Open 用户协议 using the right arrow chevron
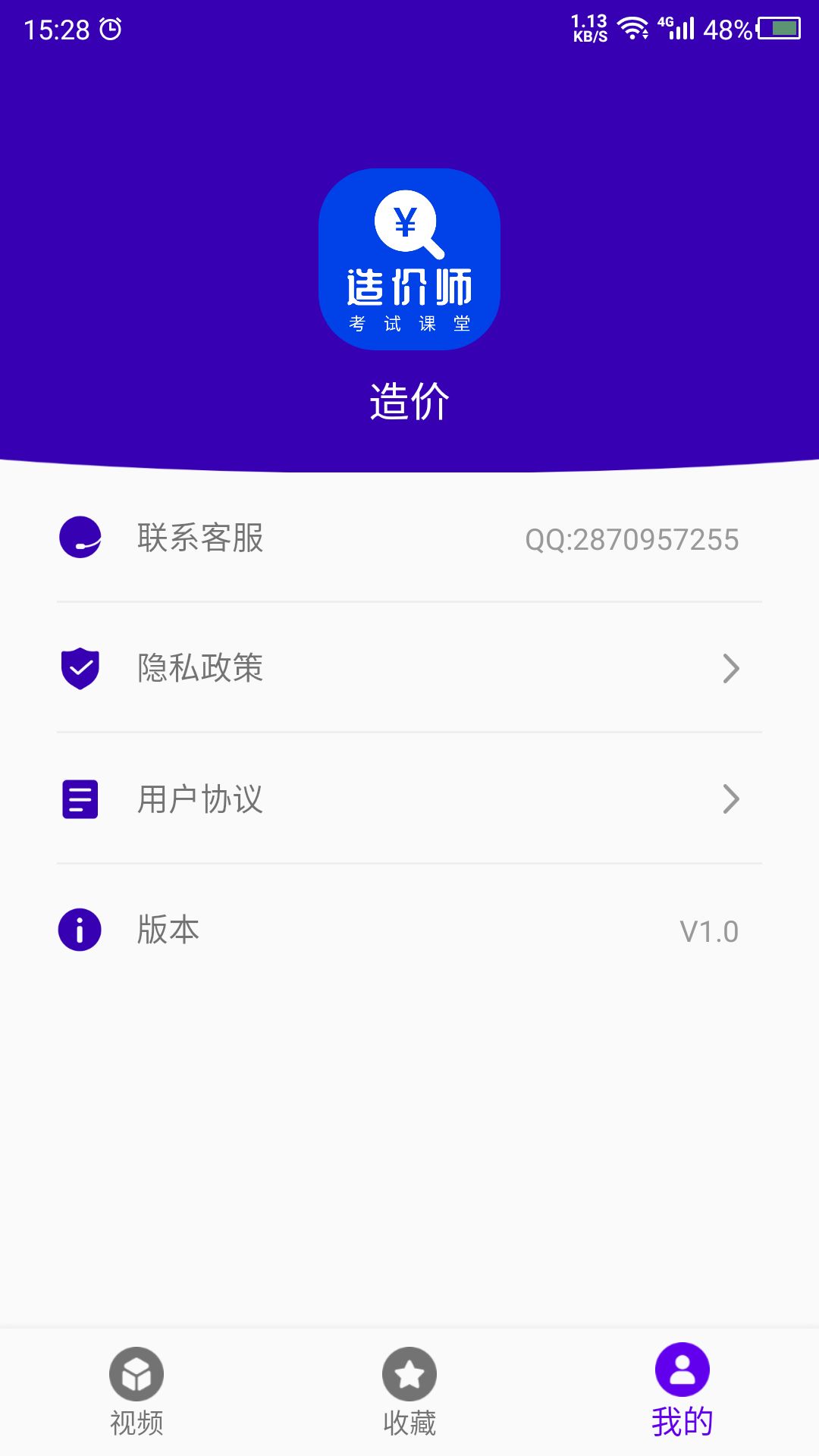Image resolution: width=819 pixels, height=1456 pixels. [730, 798]
